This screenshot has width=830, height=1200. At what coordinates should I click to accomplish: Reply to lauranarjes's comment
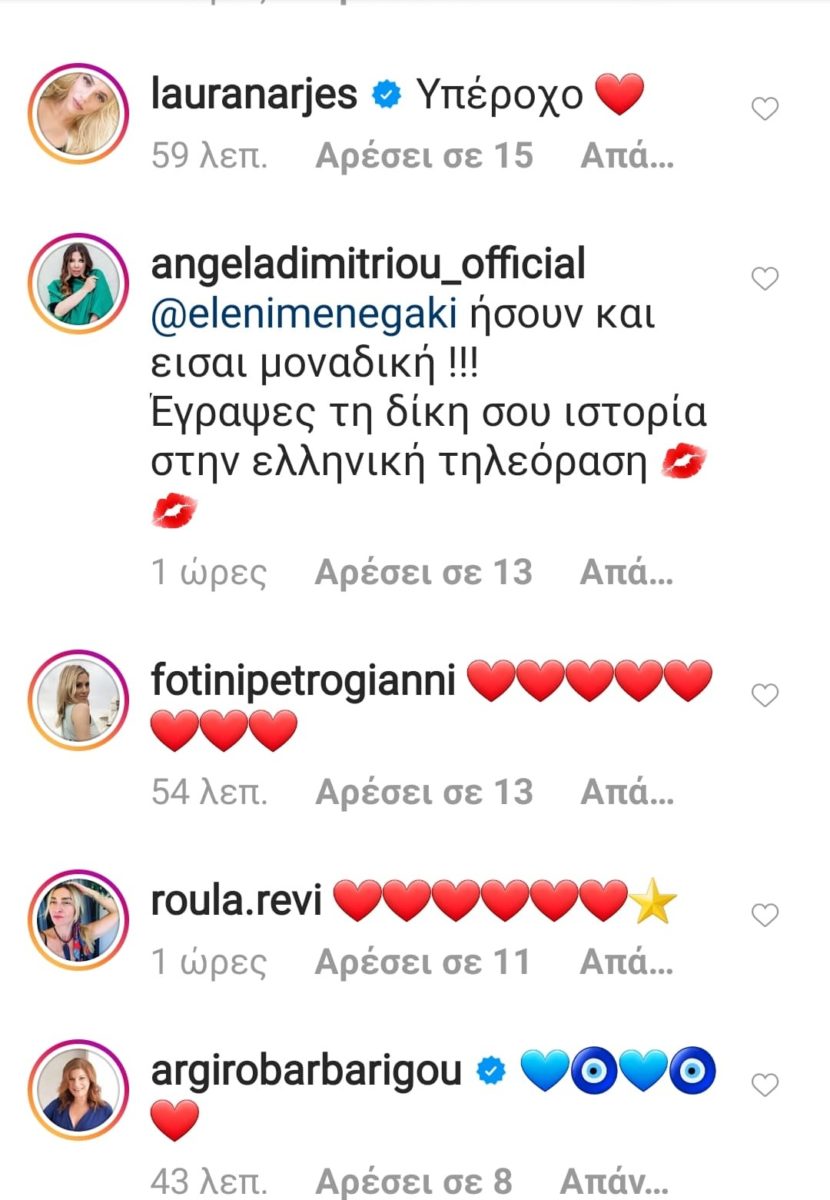click(626, 156)
